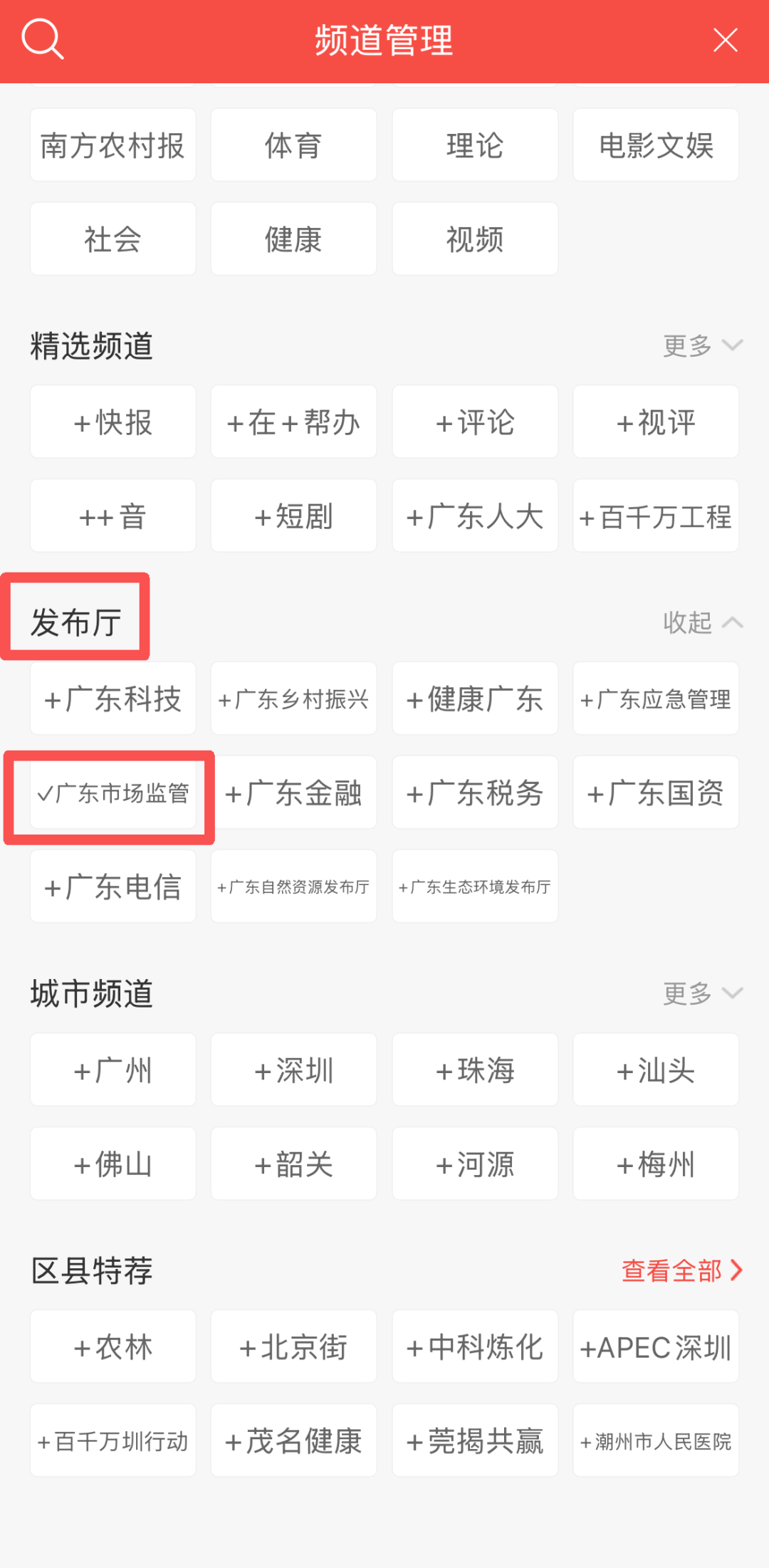Open the search icon in header
Screen dimensions: 769x1568
(x=43, y=40)
